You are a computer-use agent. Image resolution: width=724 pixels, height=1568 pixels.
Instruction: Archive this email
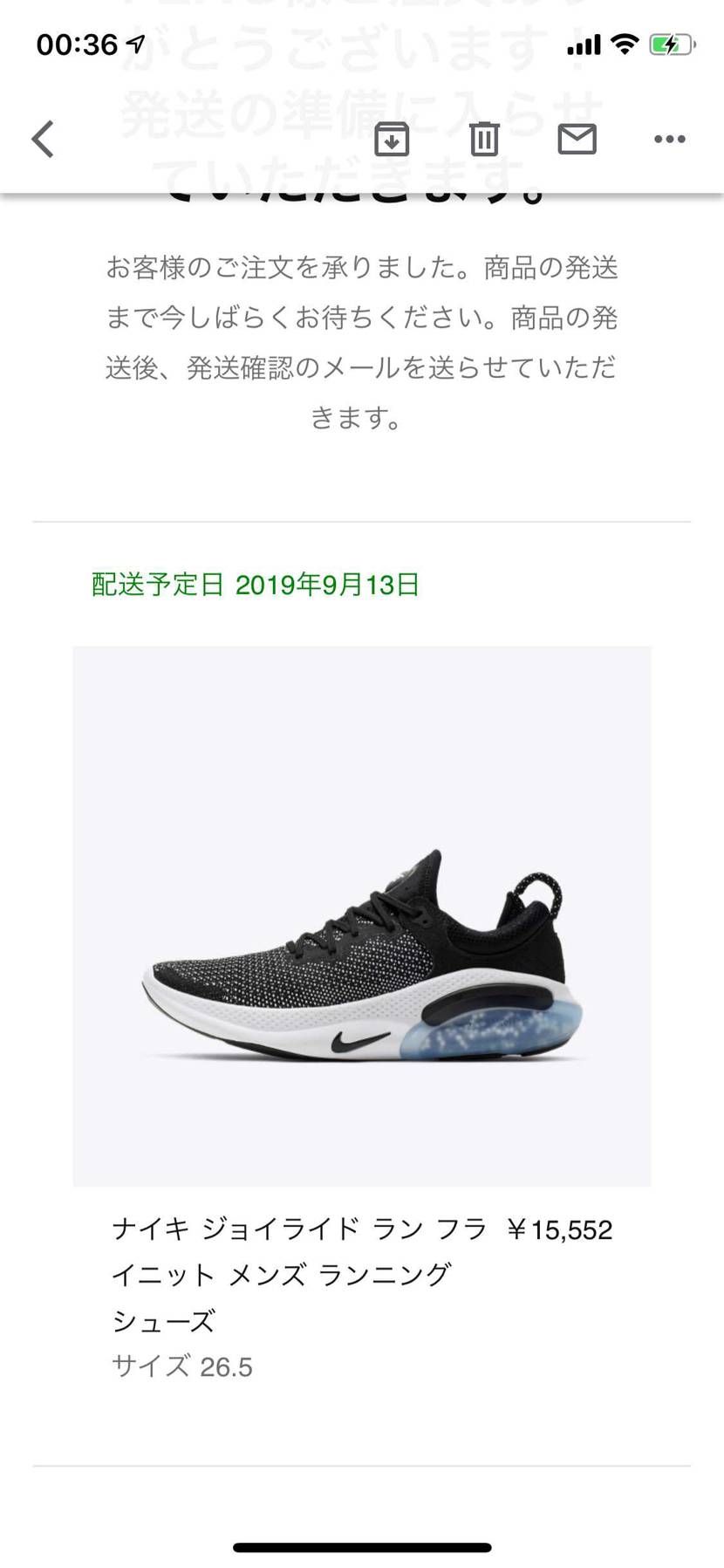(x=392, y=139)
